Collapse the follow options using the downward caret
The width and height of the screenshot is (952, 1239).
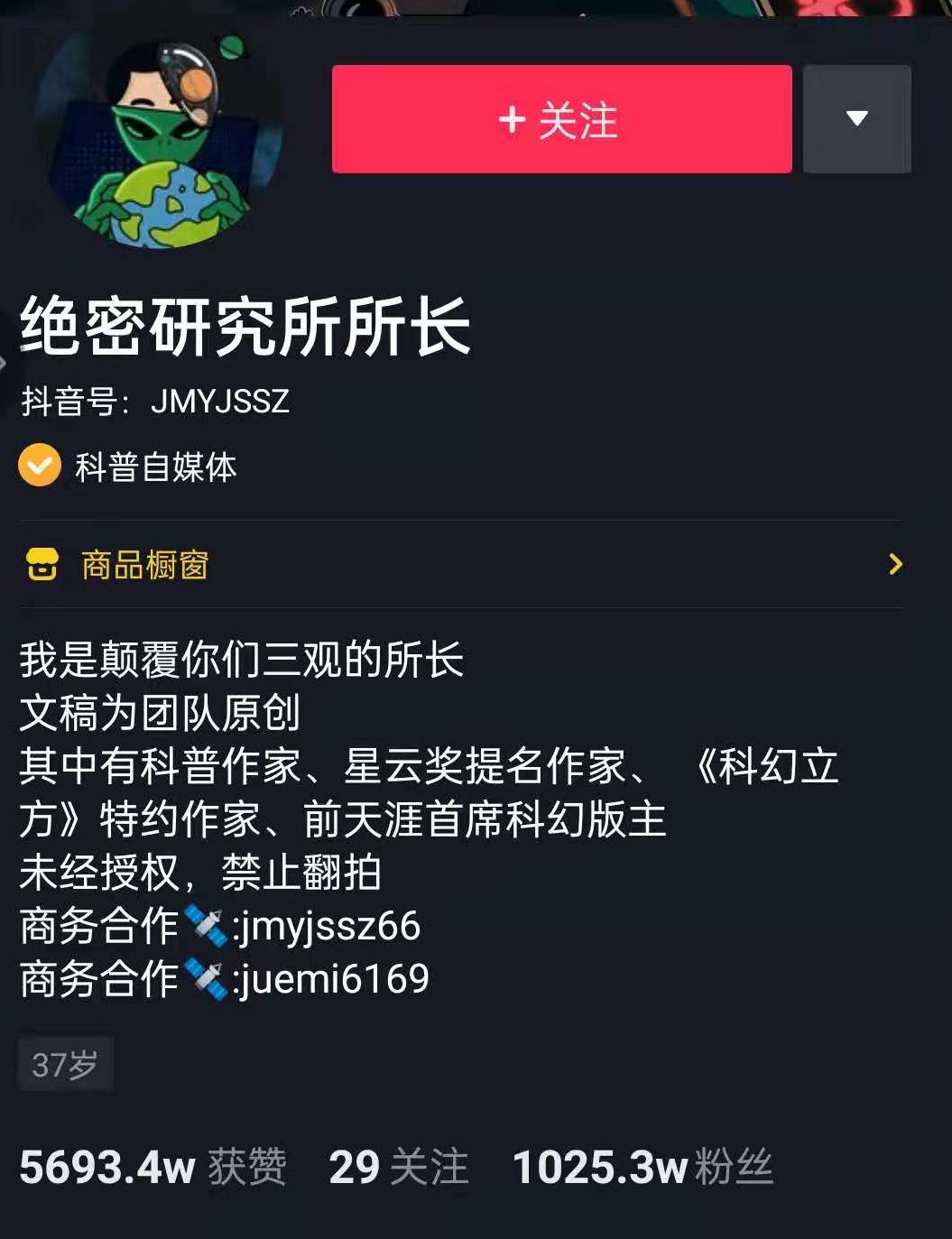click(x=855, y=118)
